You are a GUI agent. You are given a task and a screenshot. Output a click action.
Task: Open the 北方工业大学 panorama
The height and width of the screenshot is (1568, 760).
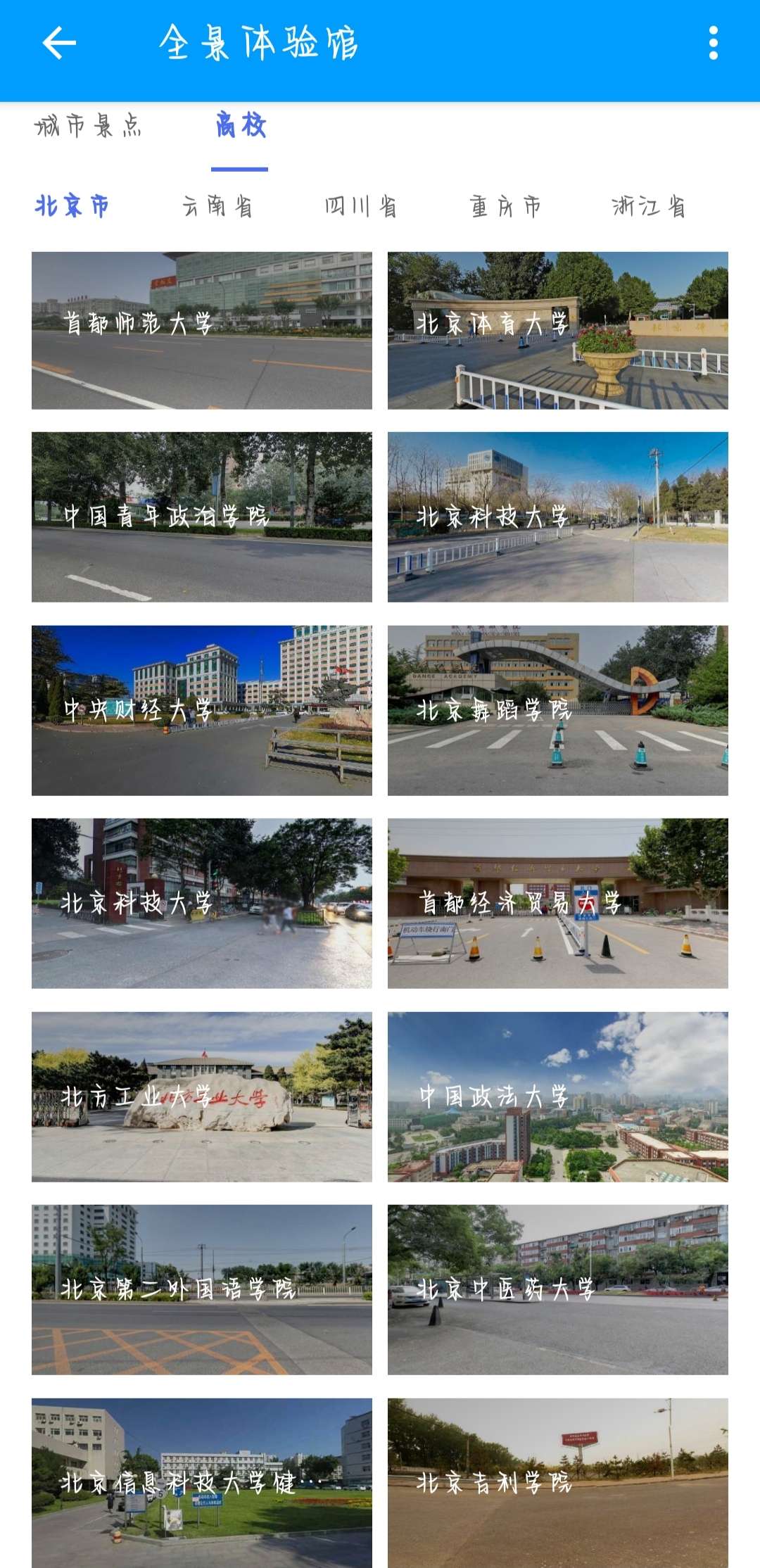(202, 1096)
